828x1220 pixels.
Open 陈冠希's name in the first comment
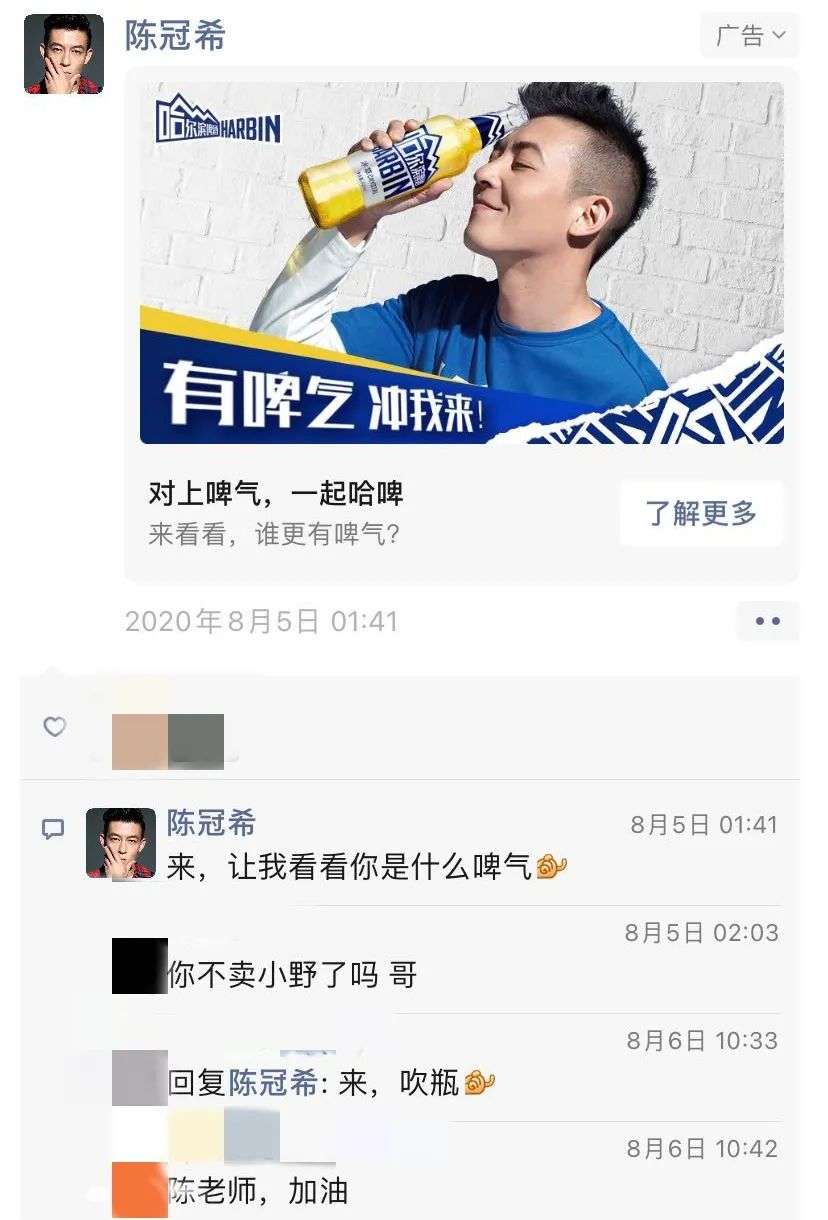(x=211, y=823)
